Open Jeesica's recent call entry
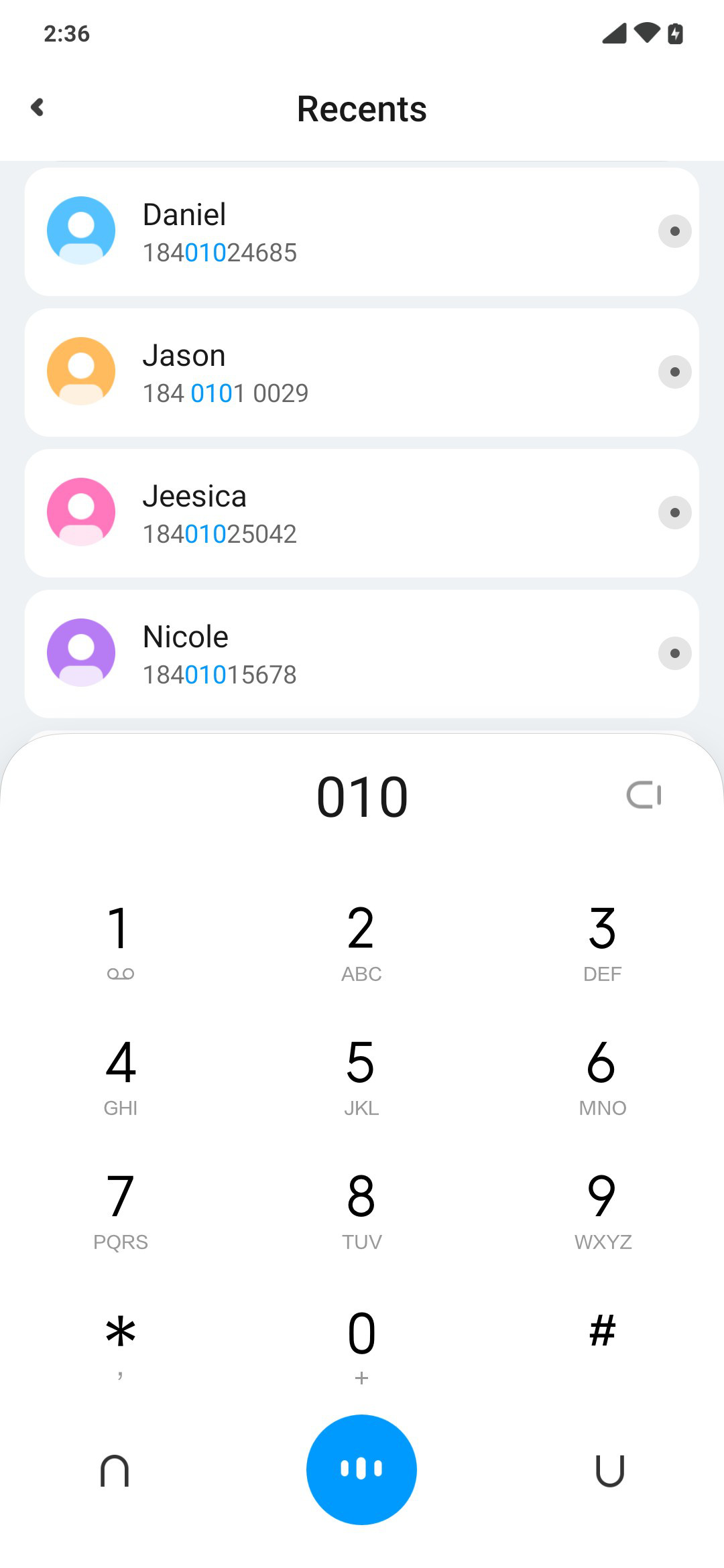Viewport: 724px width, 1568px height. pyautogui.click(x=362, y=513)
